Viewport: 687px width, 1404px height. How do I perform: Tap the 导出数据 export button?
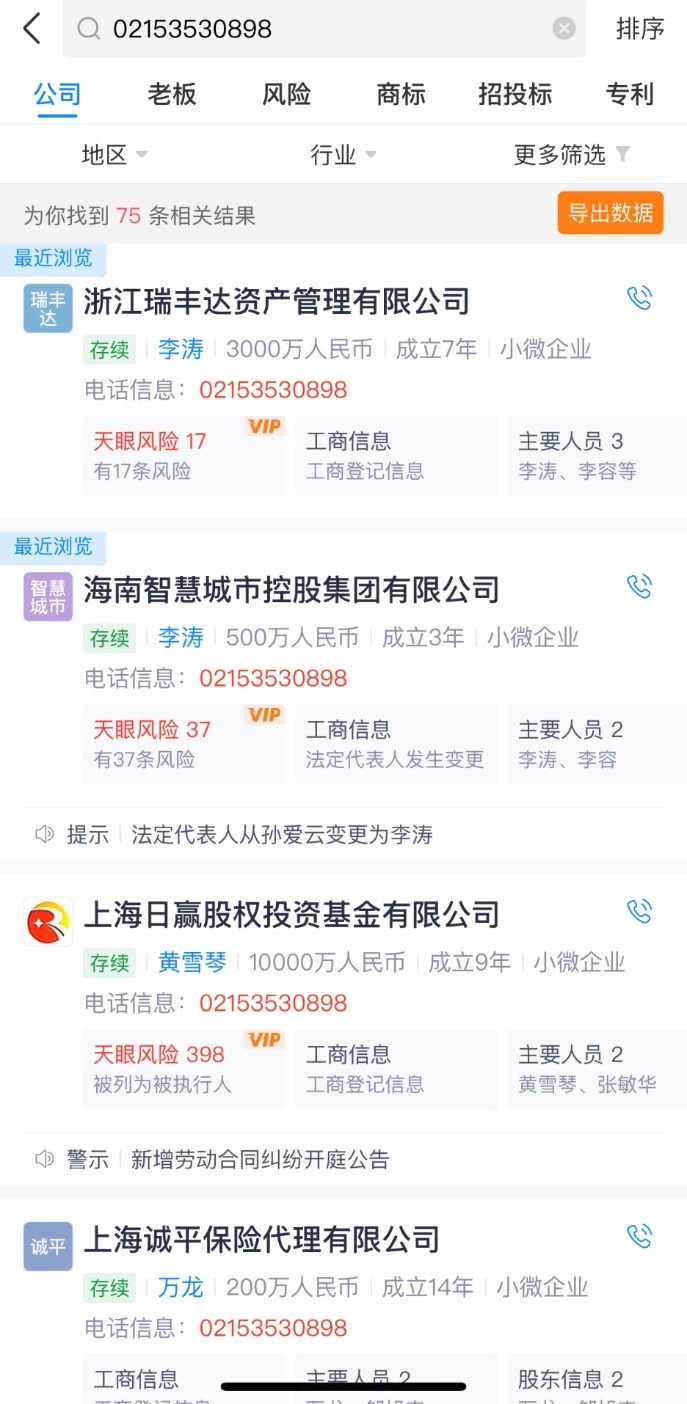click(x=610, y=213)
